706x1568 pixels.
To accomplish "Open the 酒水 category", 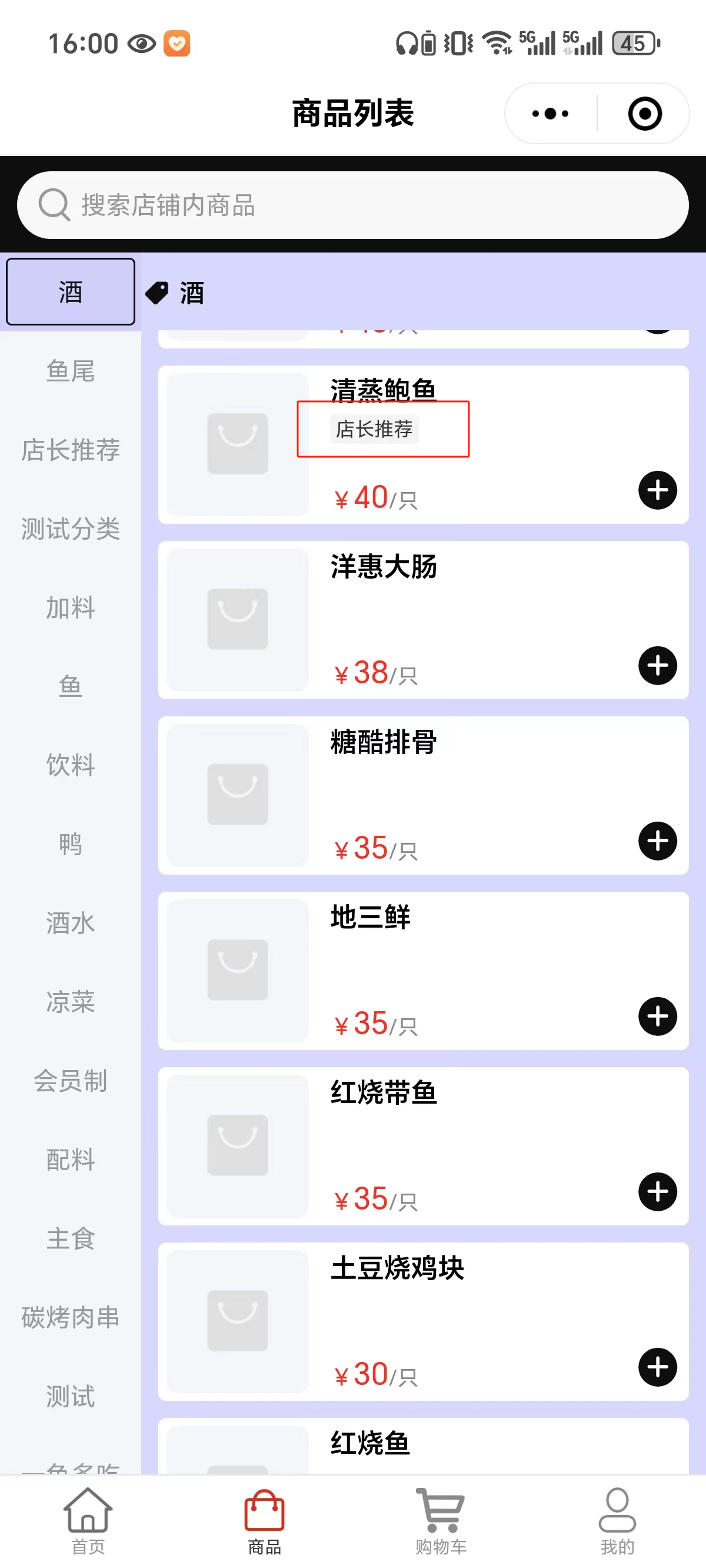I will pos(71,923).
